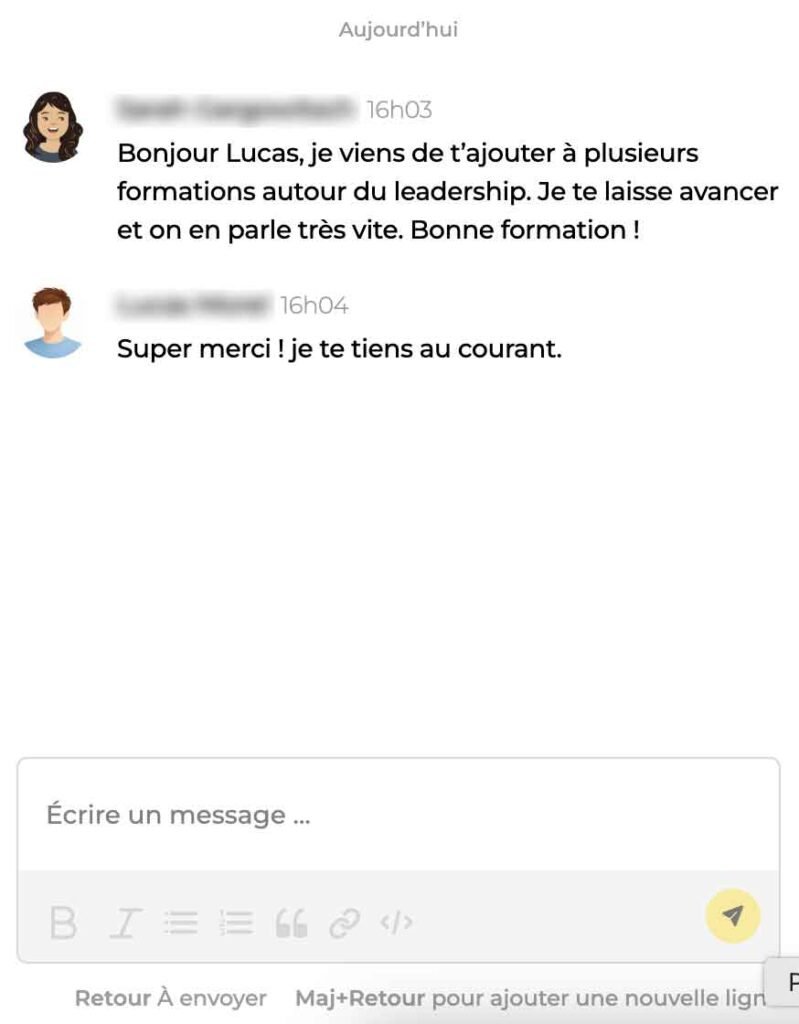The width and height of the screenshot is (799, 1024).
Task: Open the avatar of the 16h03 sender
Action: click(x=53, y=128)
